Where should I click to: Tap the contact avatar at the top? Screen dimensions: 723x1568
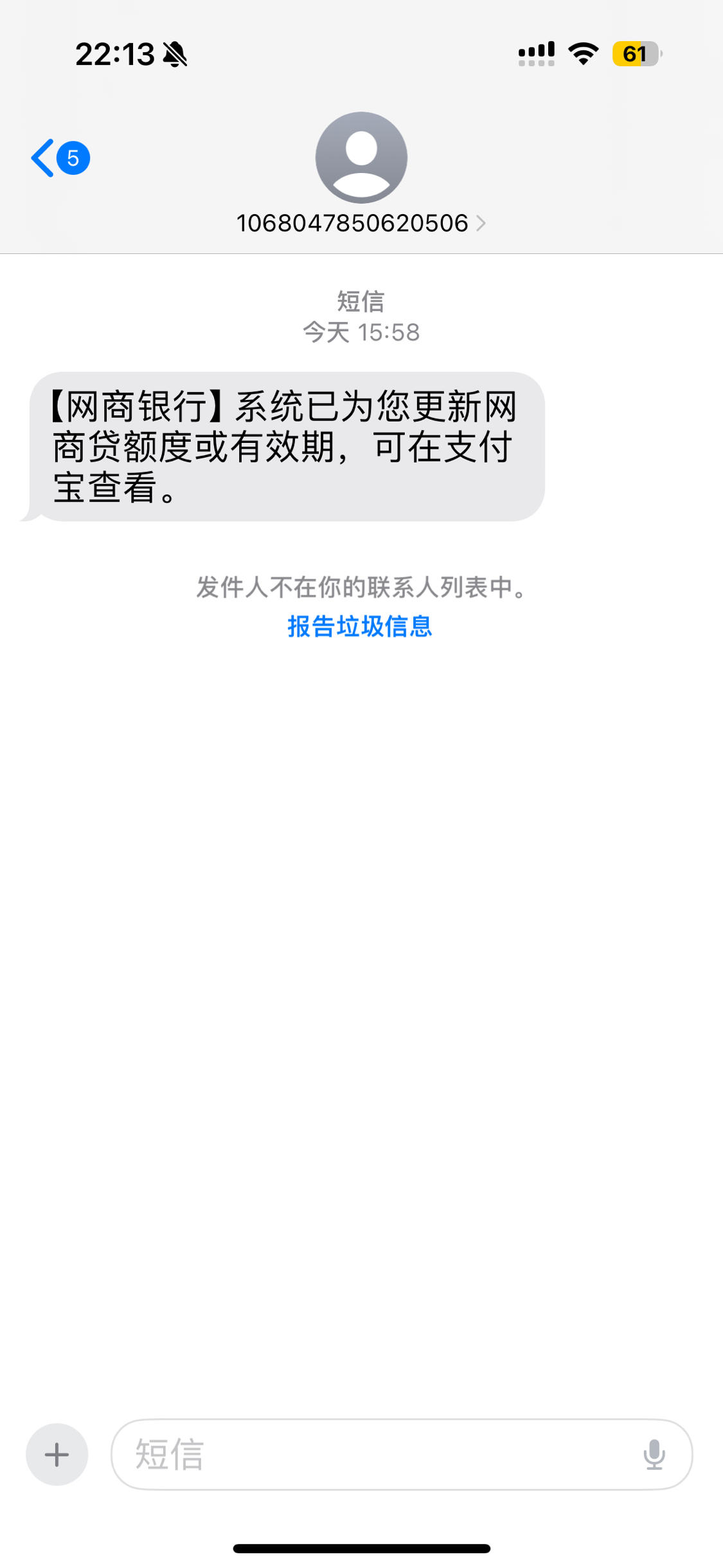point(361,159)
